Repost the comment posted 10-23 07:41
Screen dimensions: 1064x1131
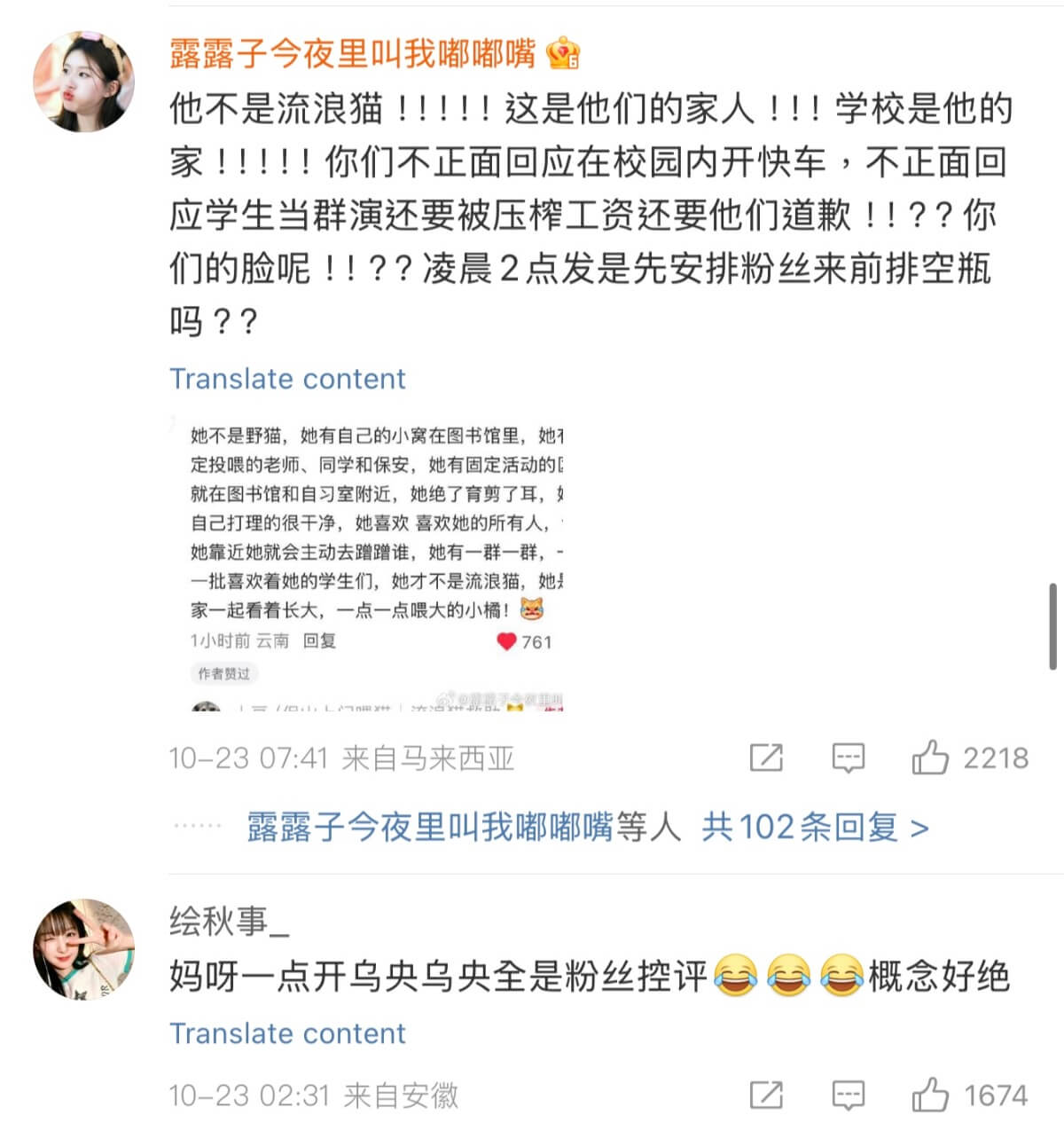[x=766, y=758]
